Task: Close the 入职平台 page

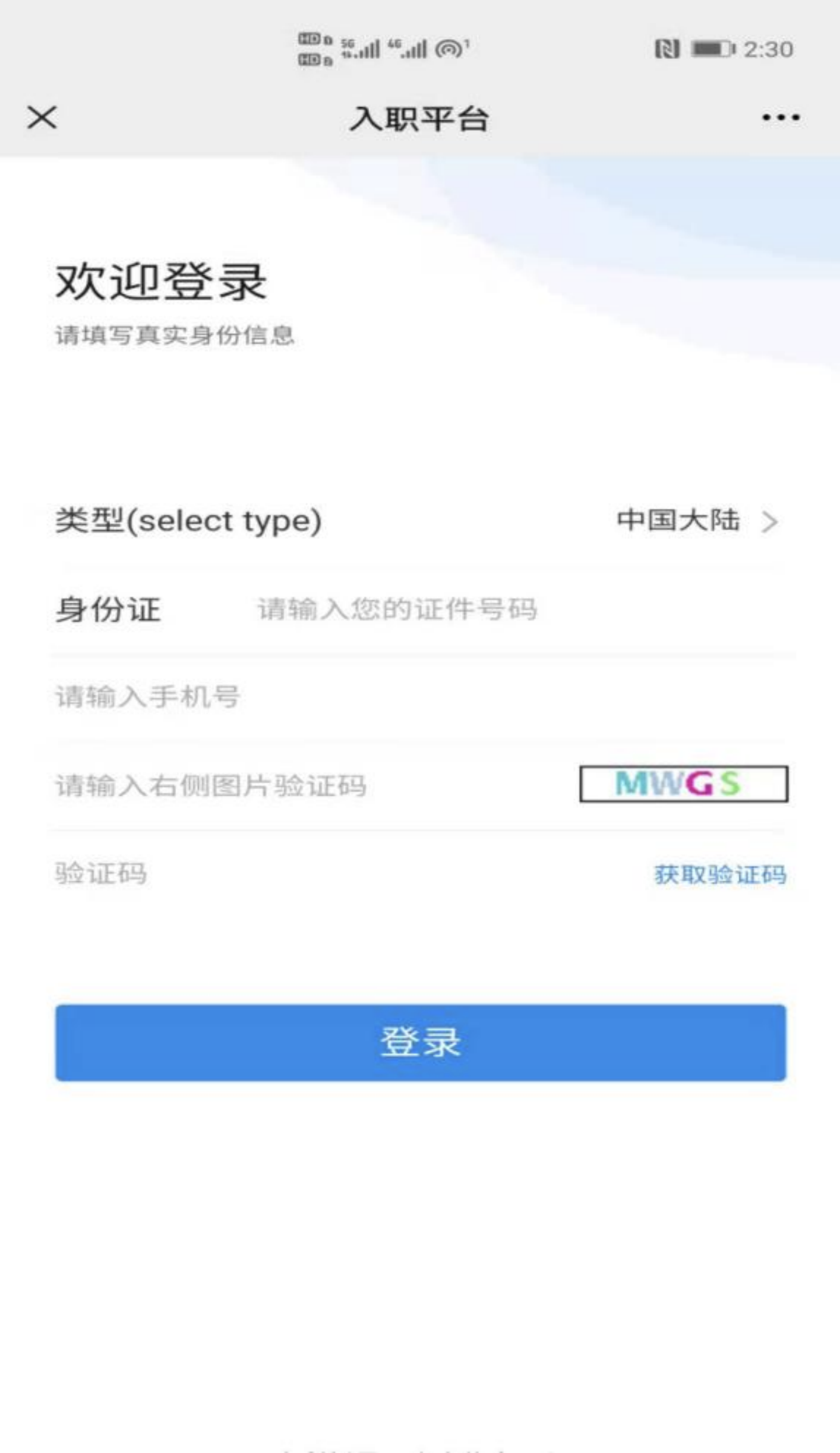Action: (42, 118)
